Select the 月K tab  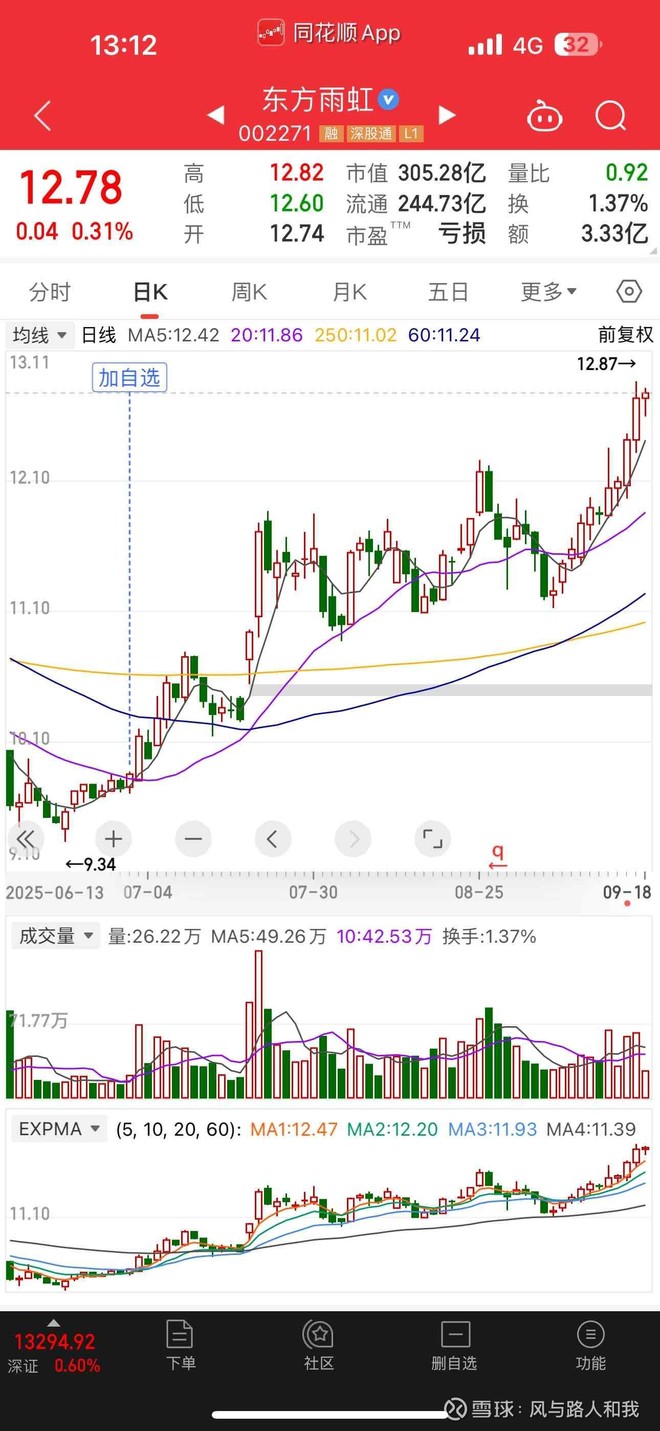point(349,292)
